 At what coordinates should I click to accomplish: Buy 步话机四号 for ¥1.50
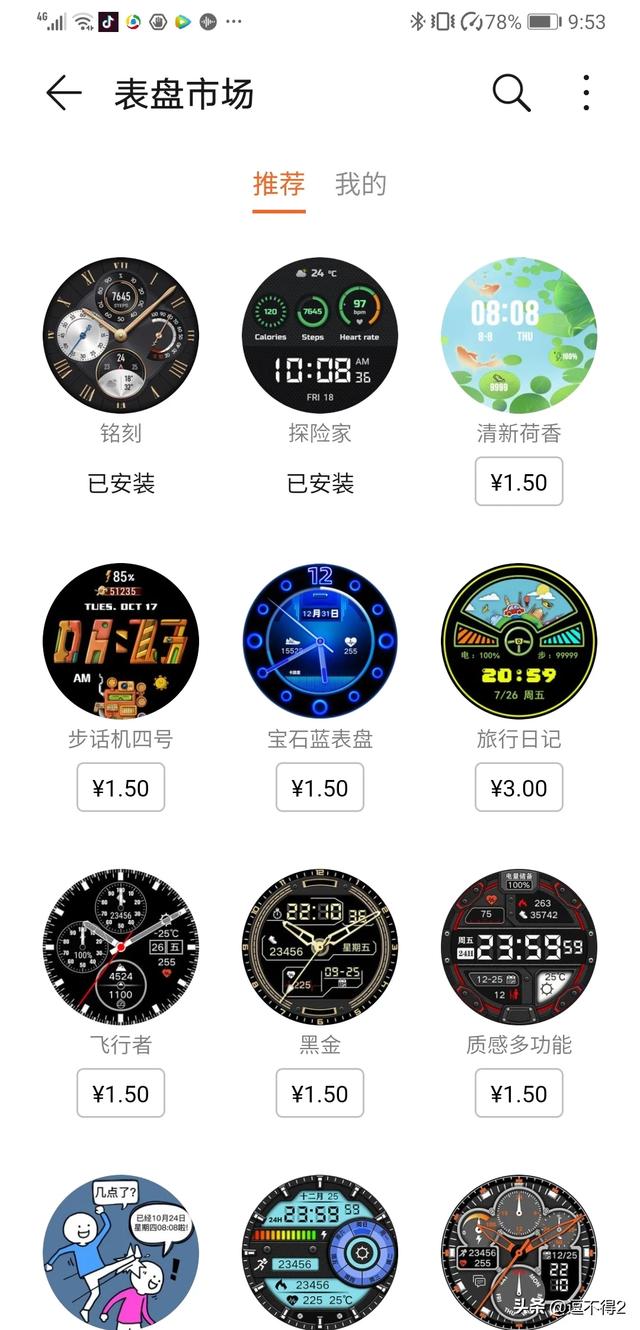pyautogui.click(x=121, y=788)
